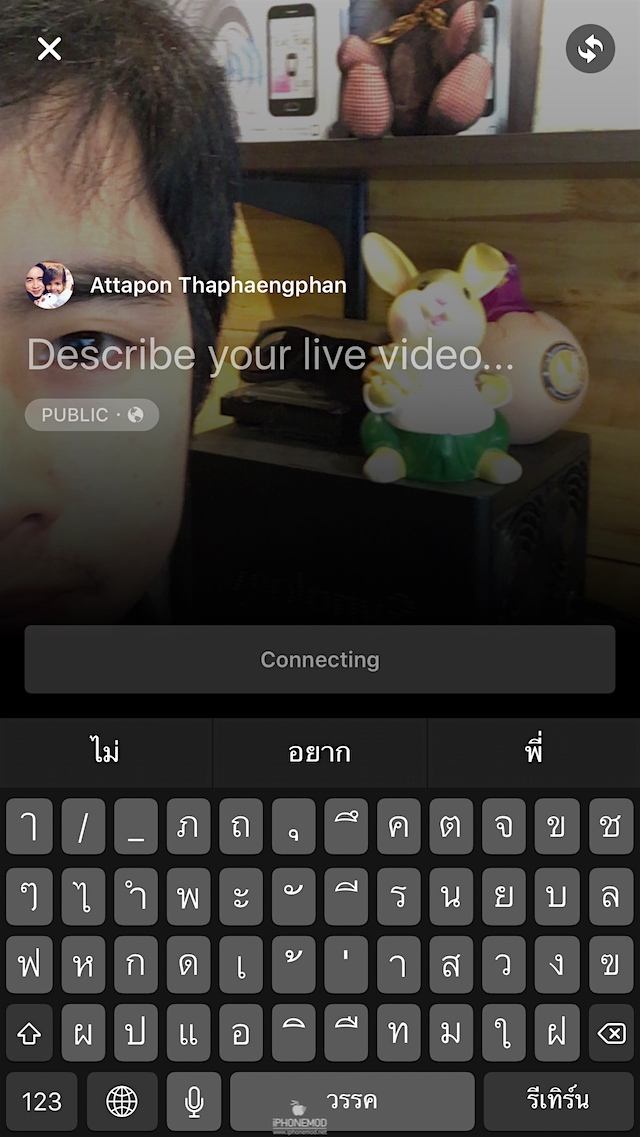640x1137 pixels.
Task: Change the PUBLIC audience setting
Action: pos(92,415)
